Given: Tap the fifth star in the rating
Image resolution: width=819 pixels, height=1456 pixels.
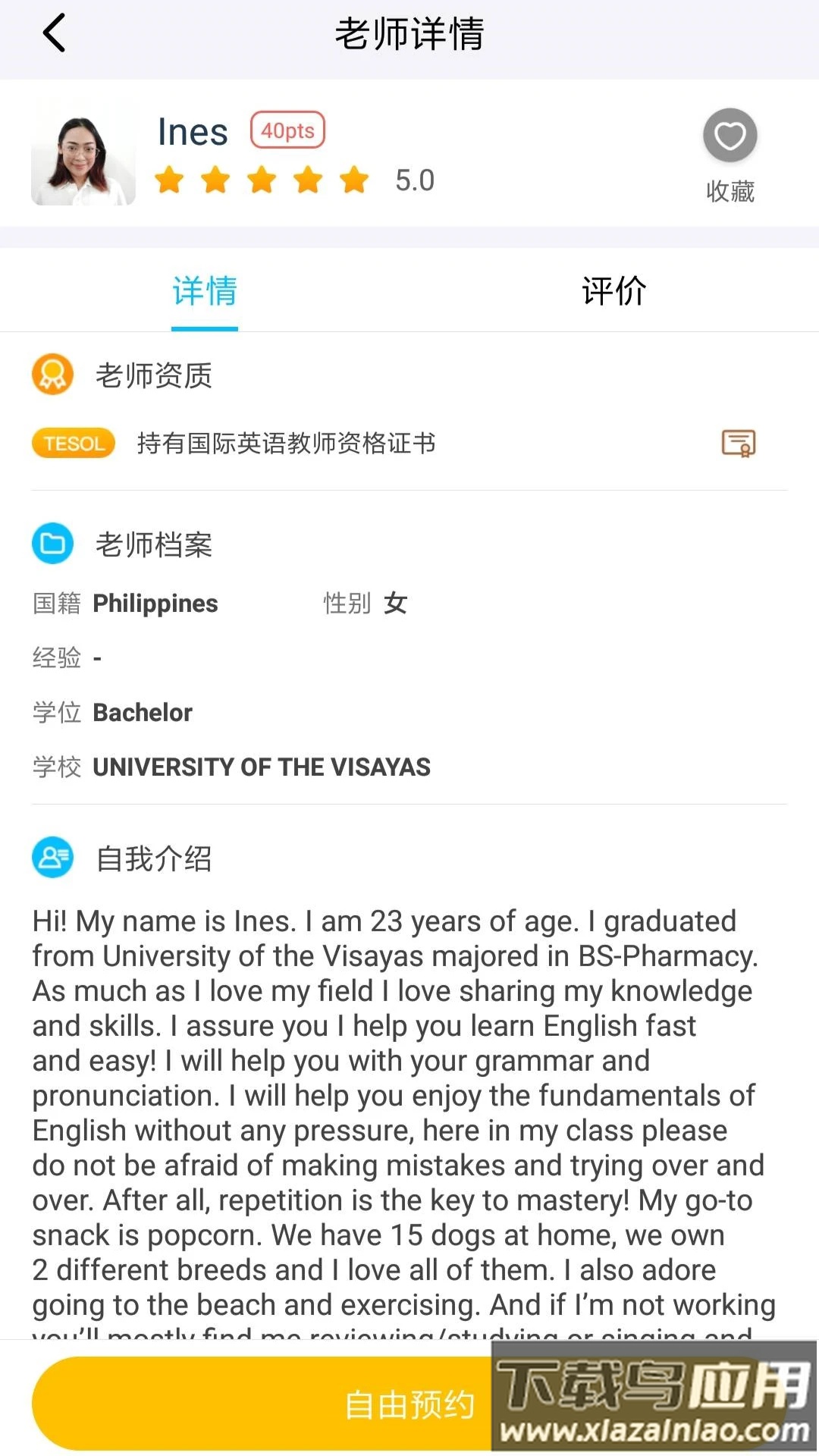Looking at the screenshot, I should [x=353, y=180].
